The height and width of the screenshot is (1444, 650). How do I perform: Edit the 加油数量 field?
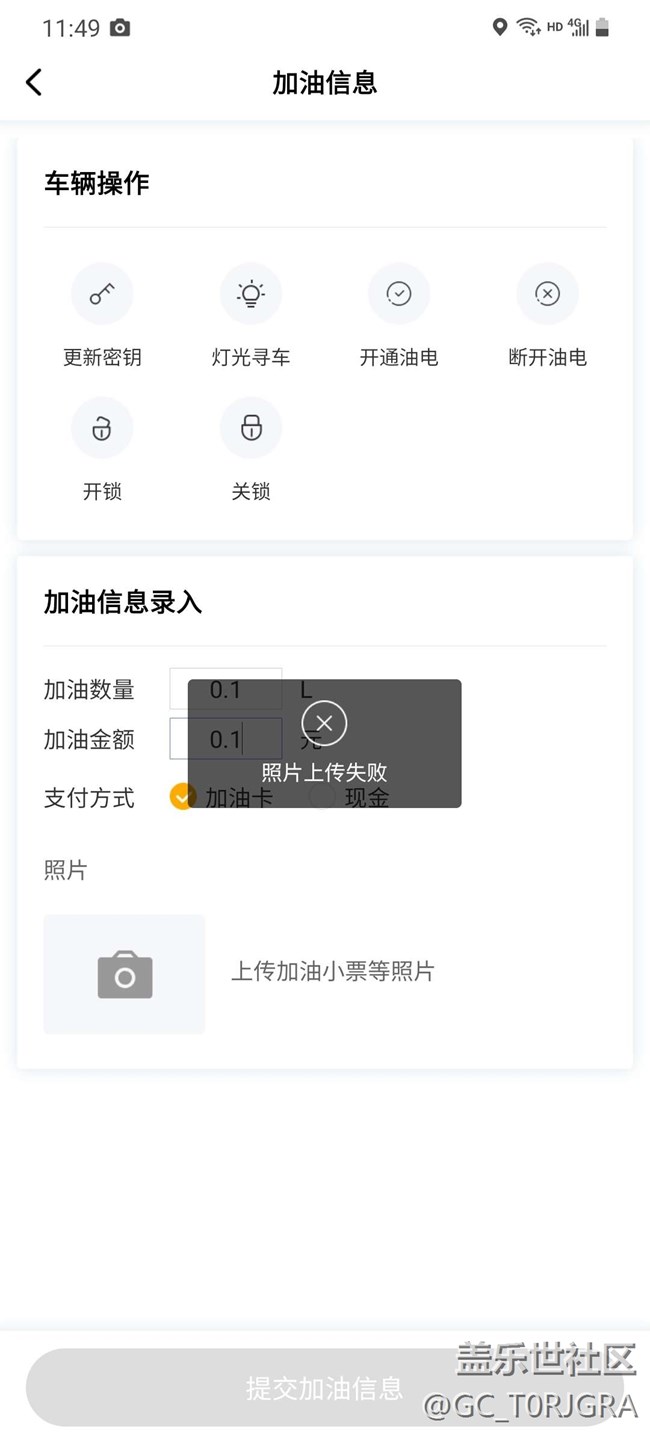click(226, 689)
